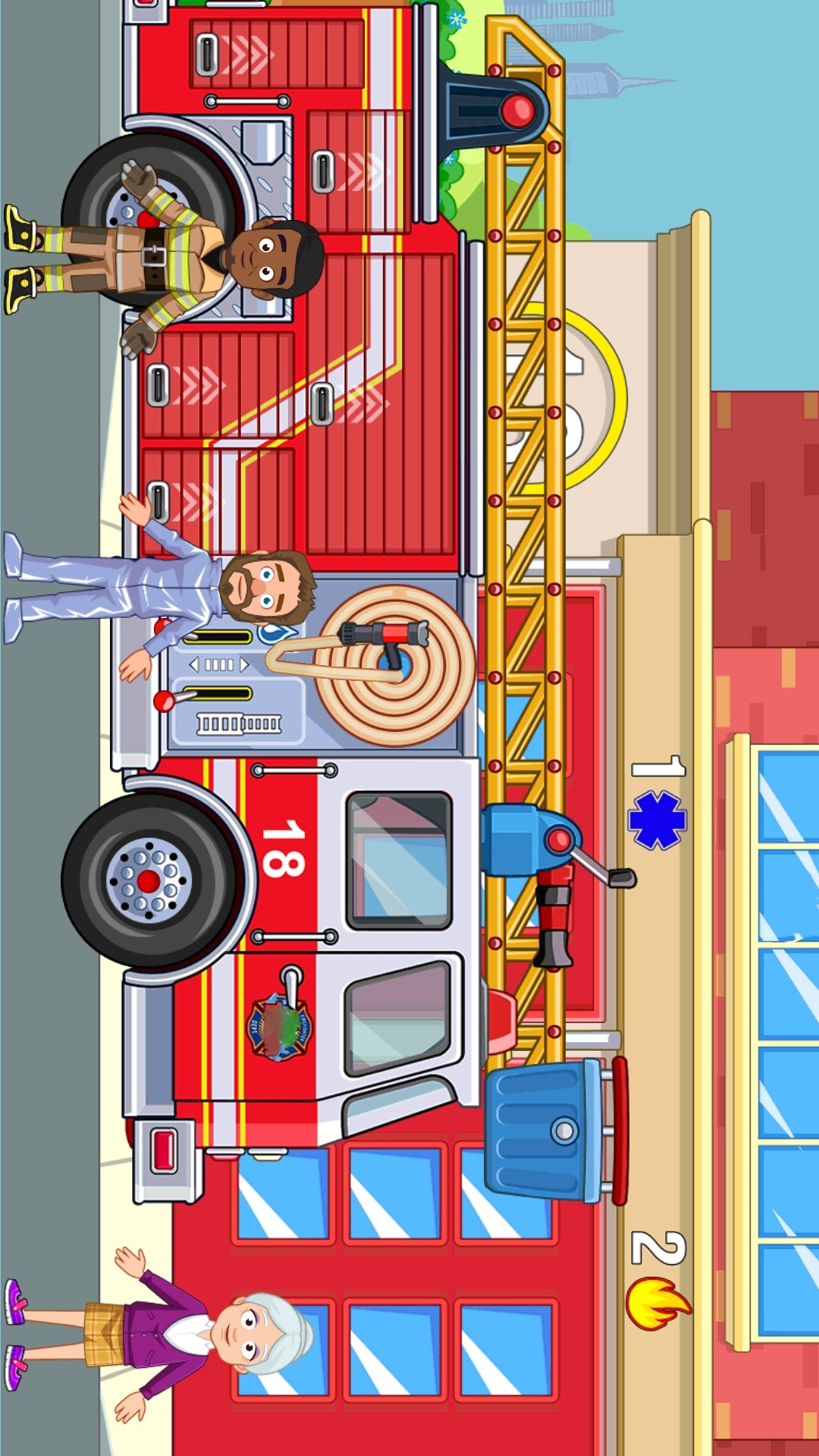Tap the red siren light on the truck

coord(517,111)
